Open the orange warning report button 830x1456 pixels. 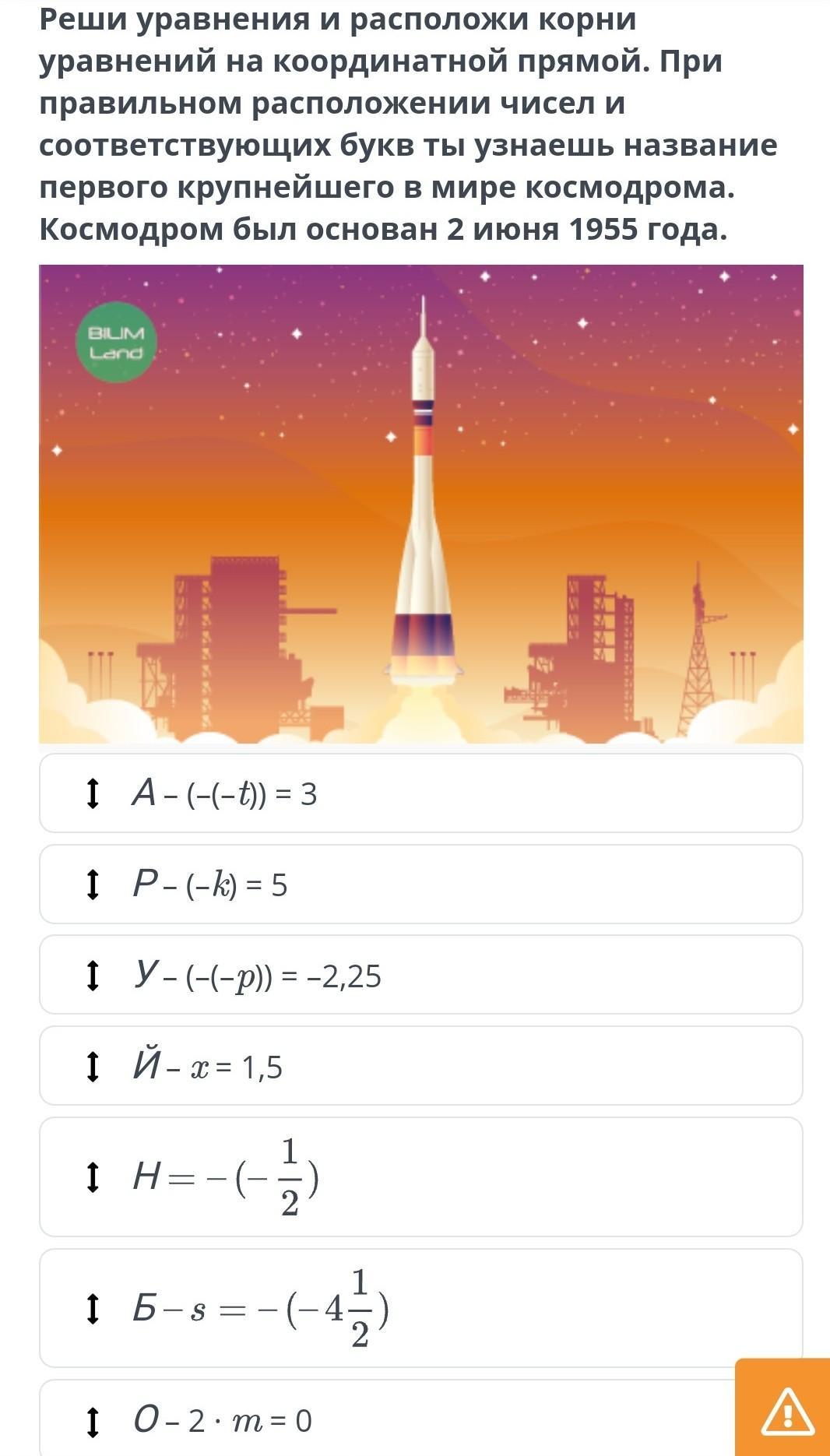(785, 1409)
